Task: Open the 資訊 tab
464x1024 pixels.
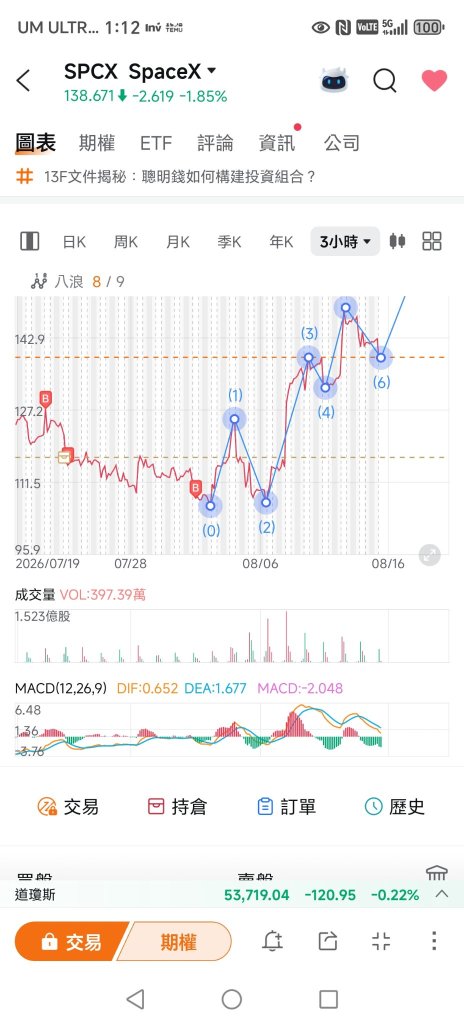Action: click(x=277, y=143)
